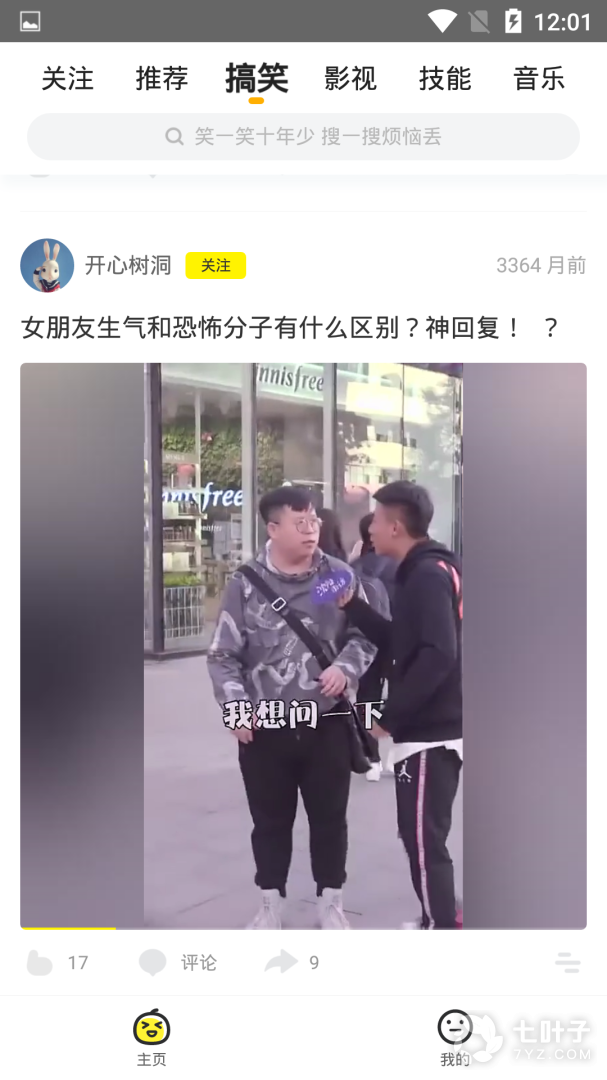607x1080 pixels.
Task: Play the video about 女朋友生气
Action: tap(303, 645)
